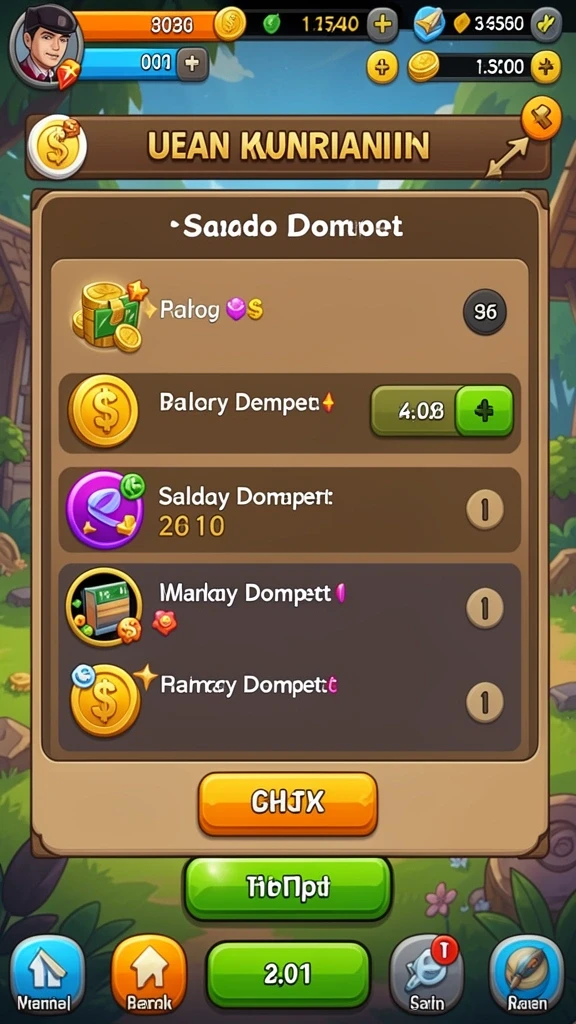Open the Marlkay Dompett row
This screenshot has width=576, height=1024.
(291, 609)
